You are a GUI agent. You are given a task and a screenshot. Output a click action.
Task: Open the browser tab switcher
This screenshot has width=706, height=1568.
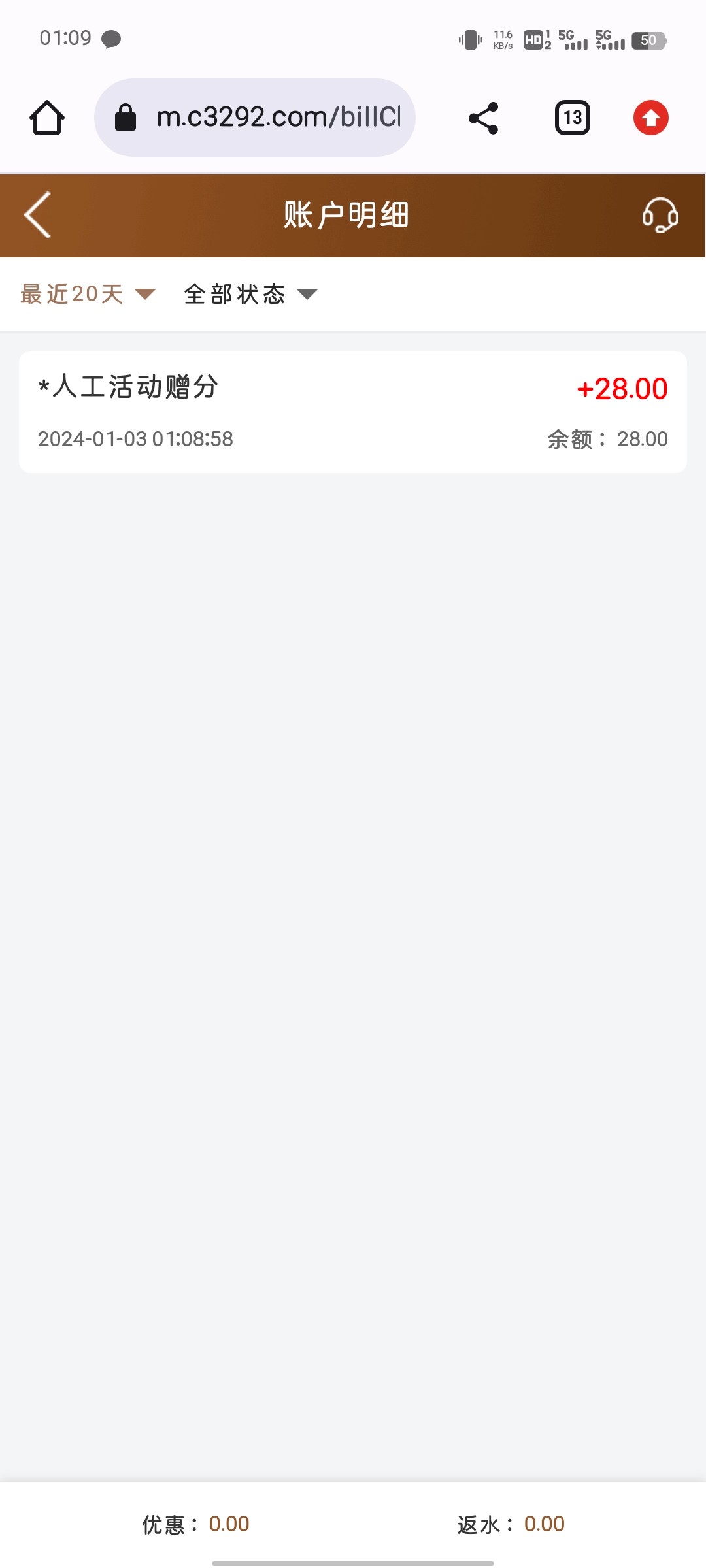click(573, 118)
